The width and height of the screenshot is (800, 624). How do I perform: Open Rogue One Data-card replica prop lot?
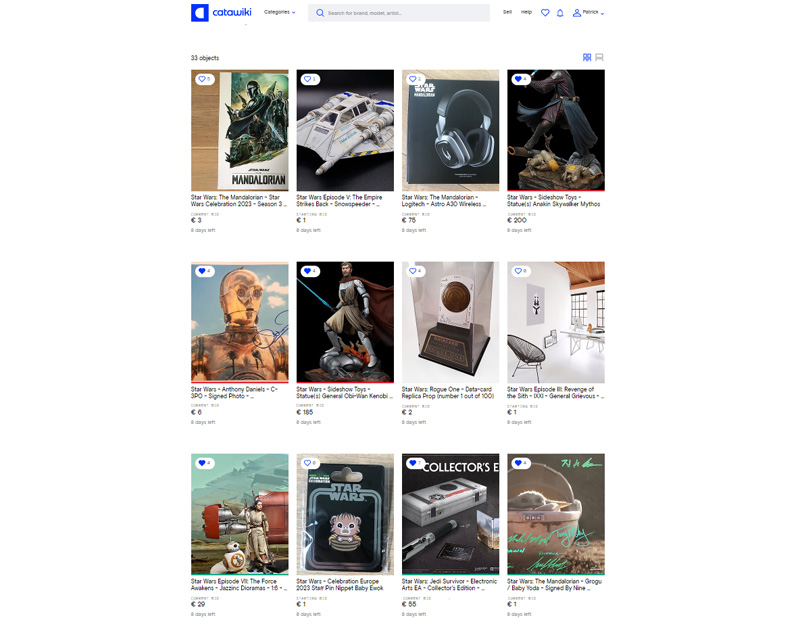point(450,322)
